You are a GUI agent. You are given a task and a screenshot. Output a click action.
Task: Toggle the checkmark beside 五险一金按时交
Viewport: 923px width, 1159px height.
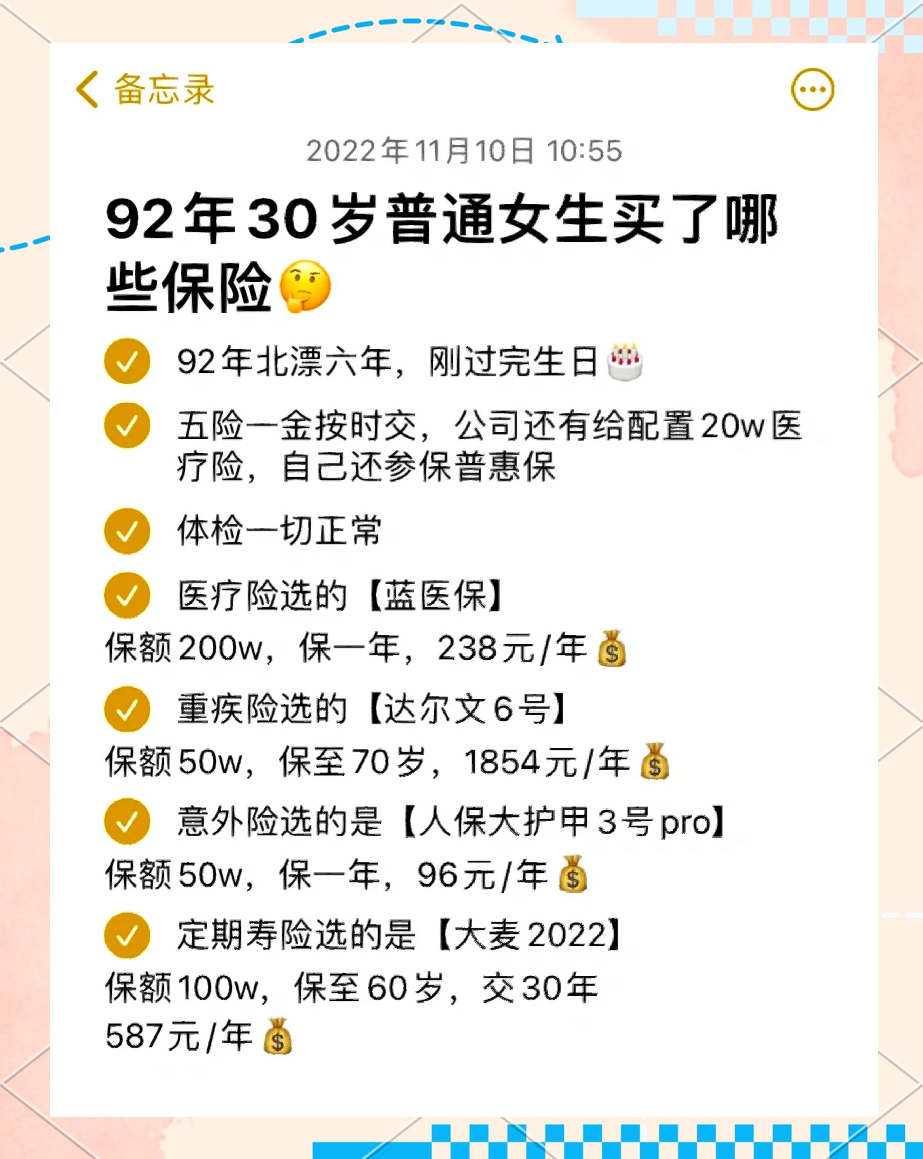click(x=126, y=426)
